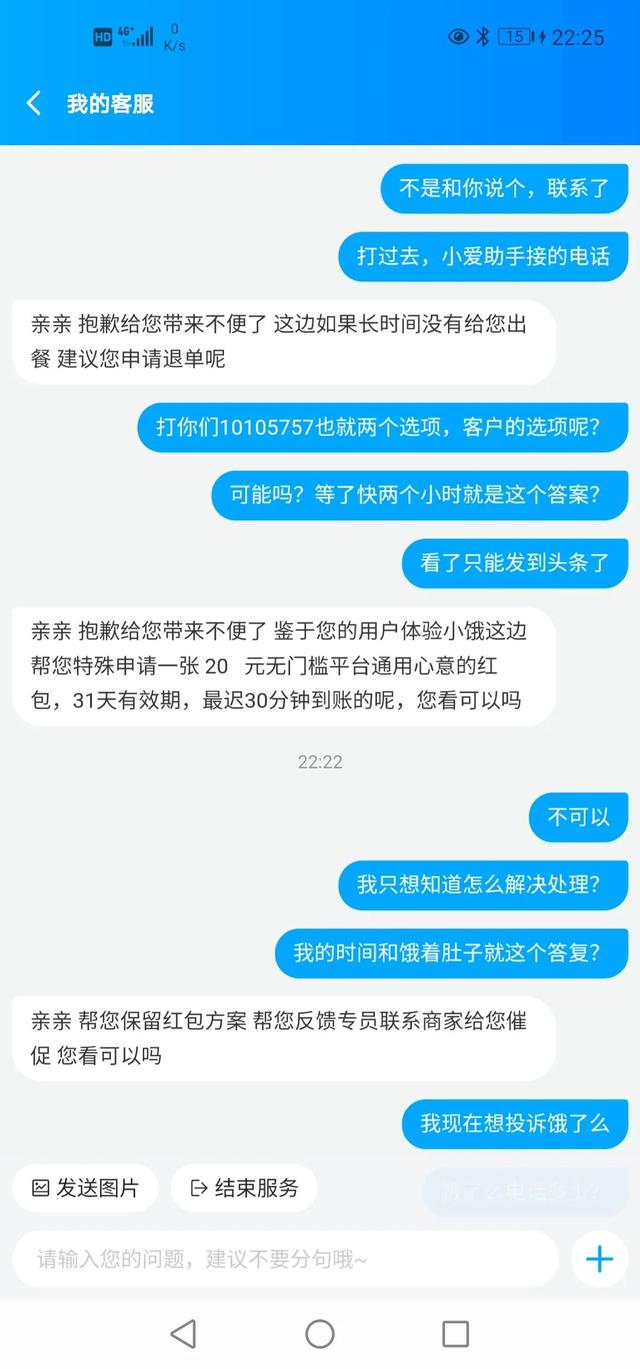End the chat with 结束服务

coord(244,1188)
